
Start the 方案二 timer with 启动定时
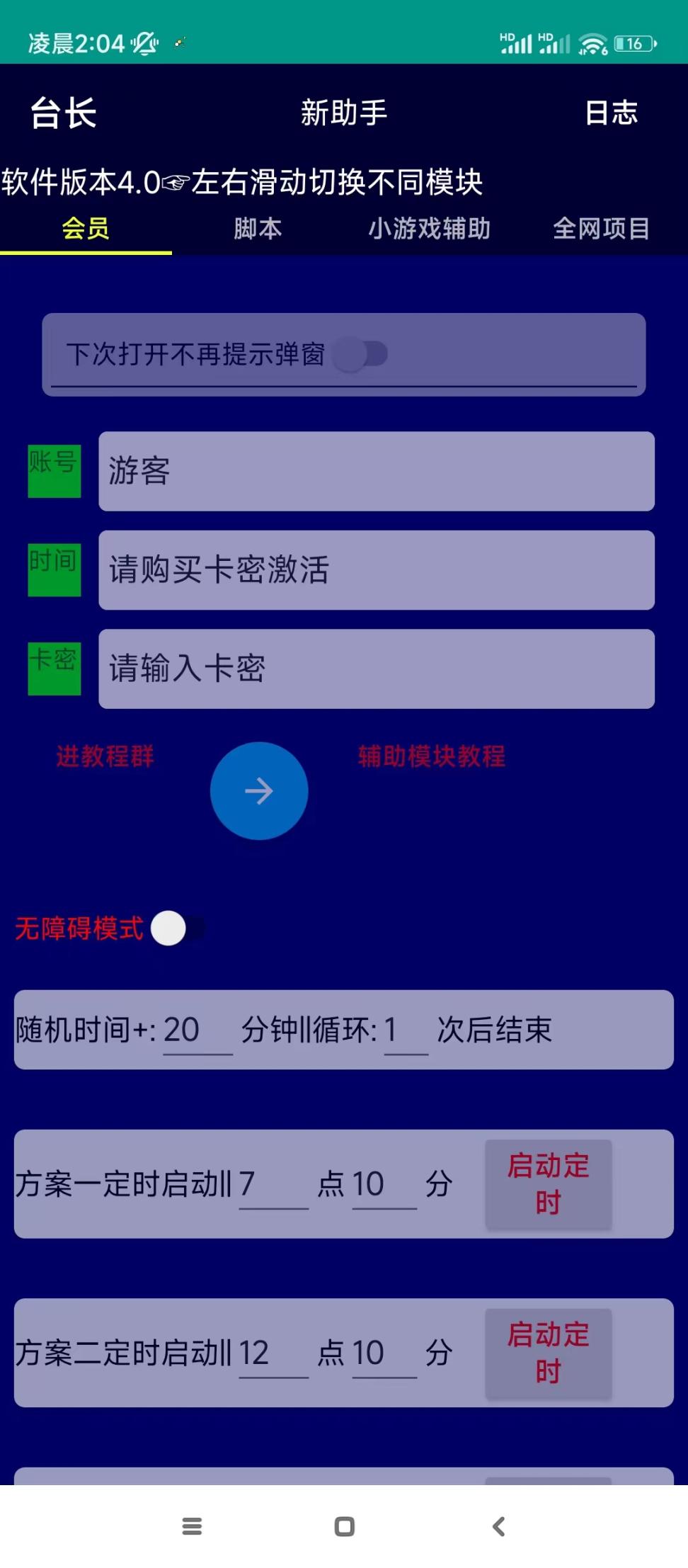[x=548, y=1353]
